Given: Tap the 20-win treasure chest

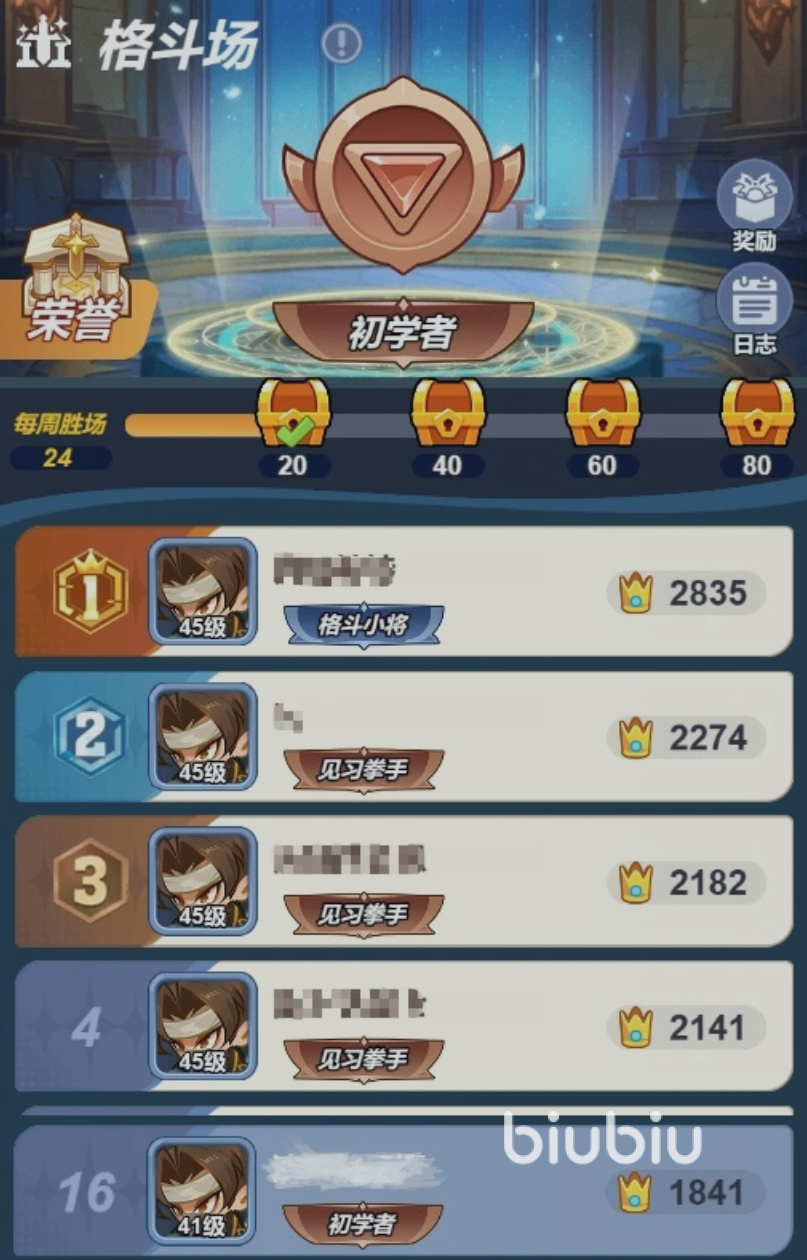Looking at the screenshot, I should [292, 414].
